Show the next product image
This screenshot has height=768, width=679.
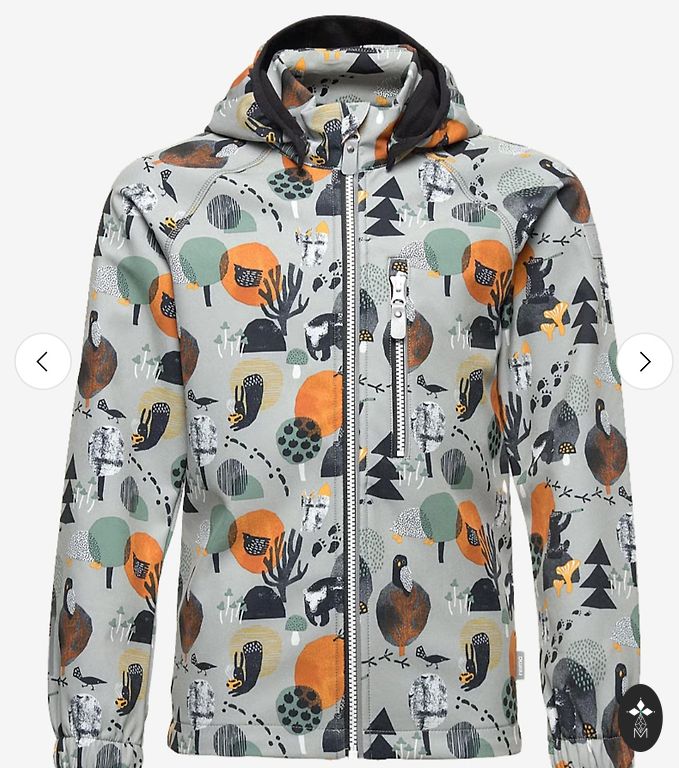(644, 361)
